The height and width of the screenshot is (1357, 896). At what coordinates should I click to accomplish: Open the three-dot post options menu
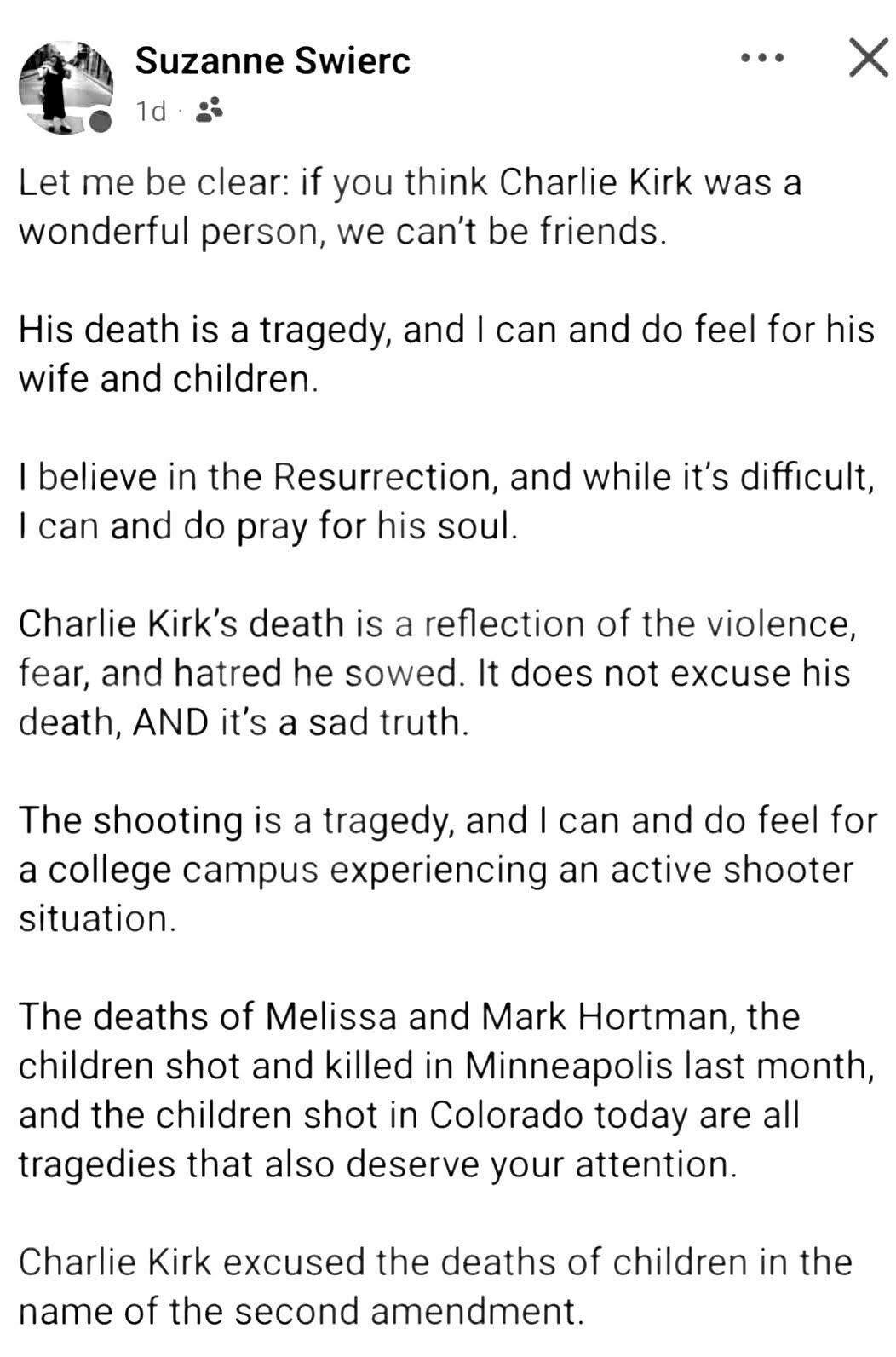761,58
